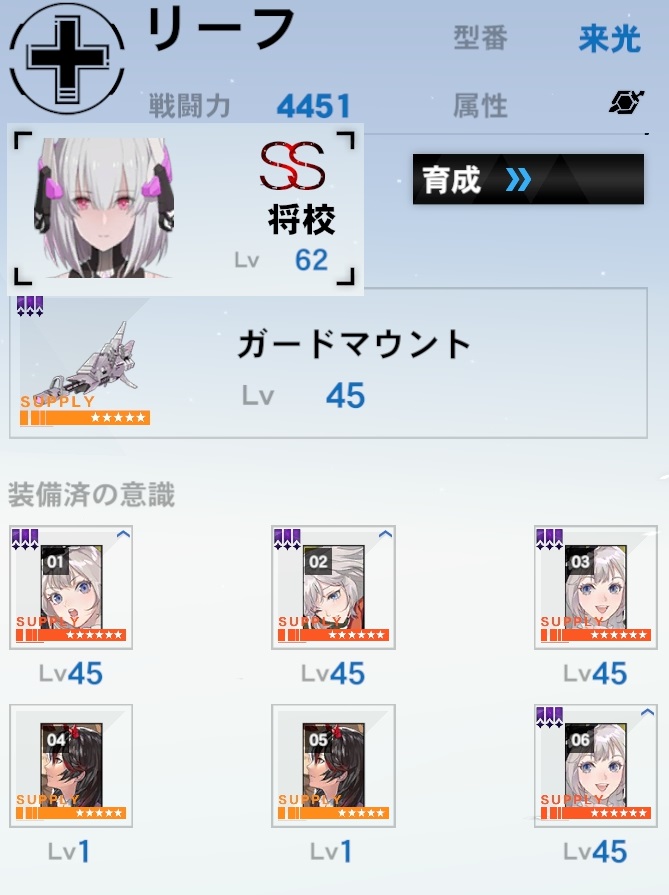Open the リーフ character portrait card

(185, 210)
